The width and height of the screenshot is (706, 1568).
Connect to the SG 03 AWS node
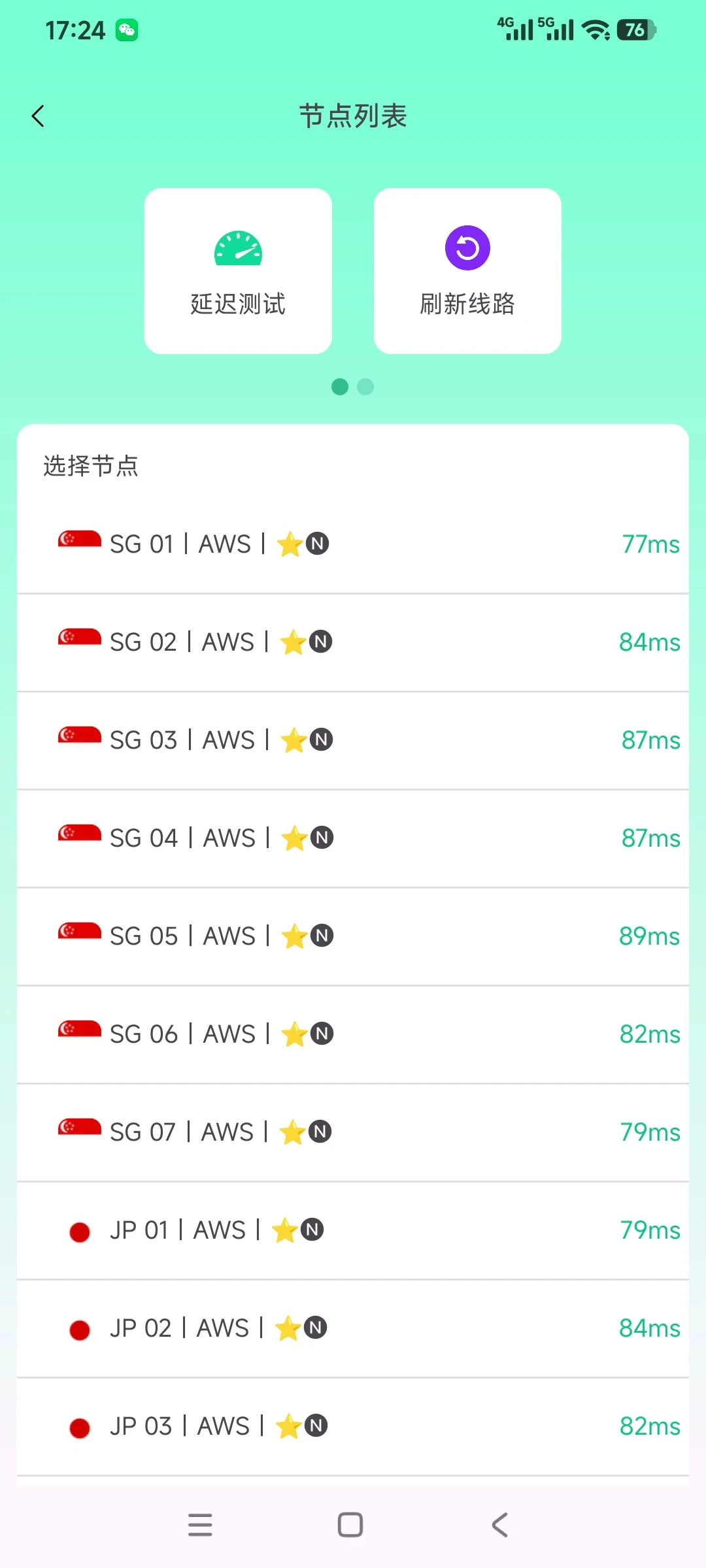(353, 740)
